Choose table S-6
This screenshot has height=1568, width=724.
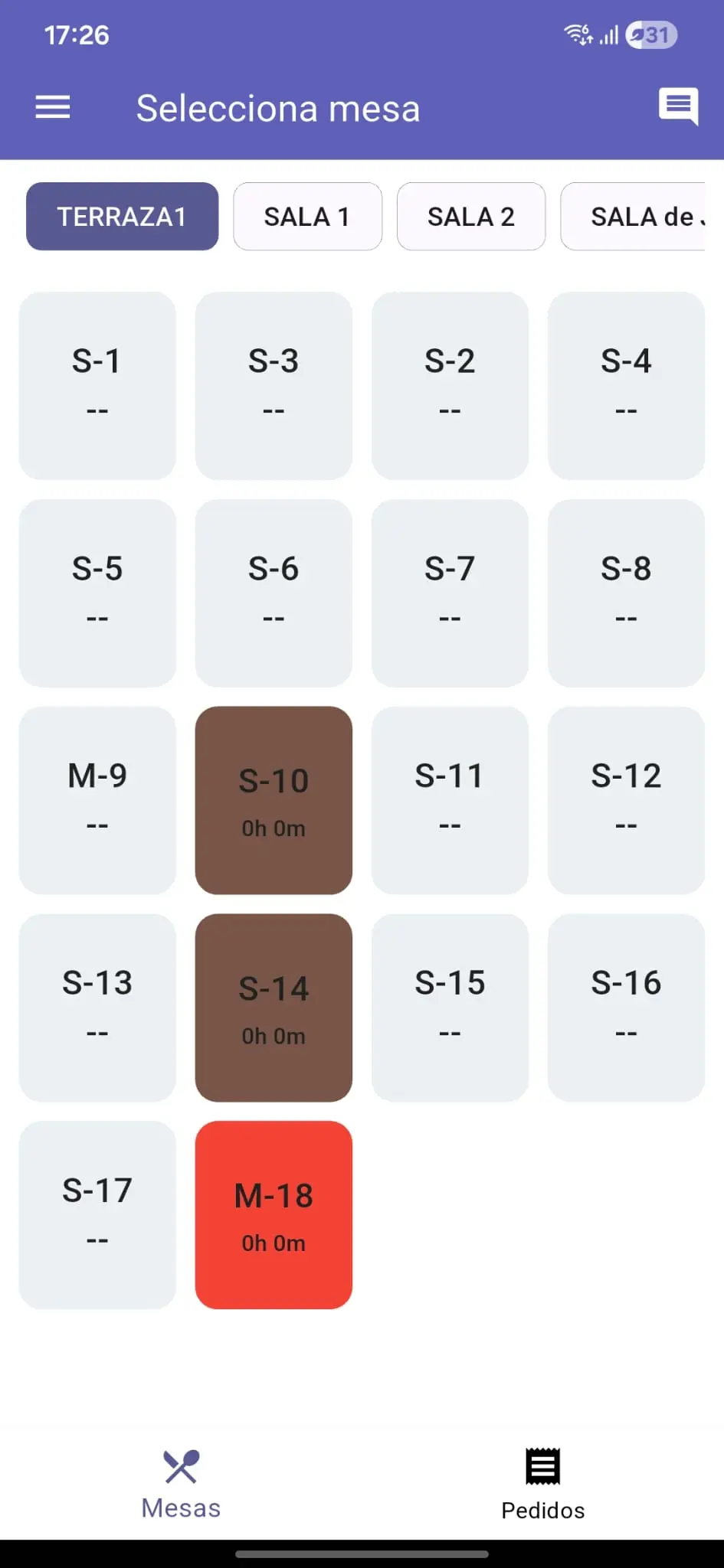[x=274, y=593]
